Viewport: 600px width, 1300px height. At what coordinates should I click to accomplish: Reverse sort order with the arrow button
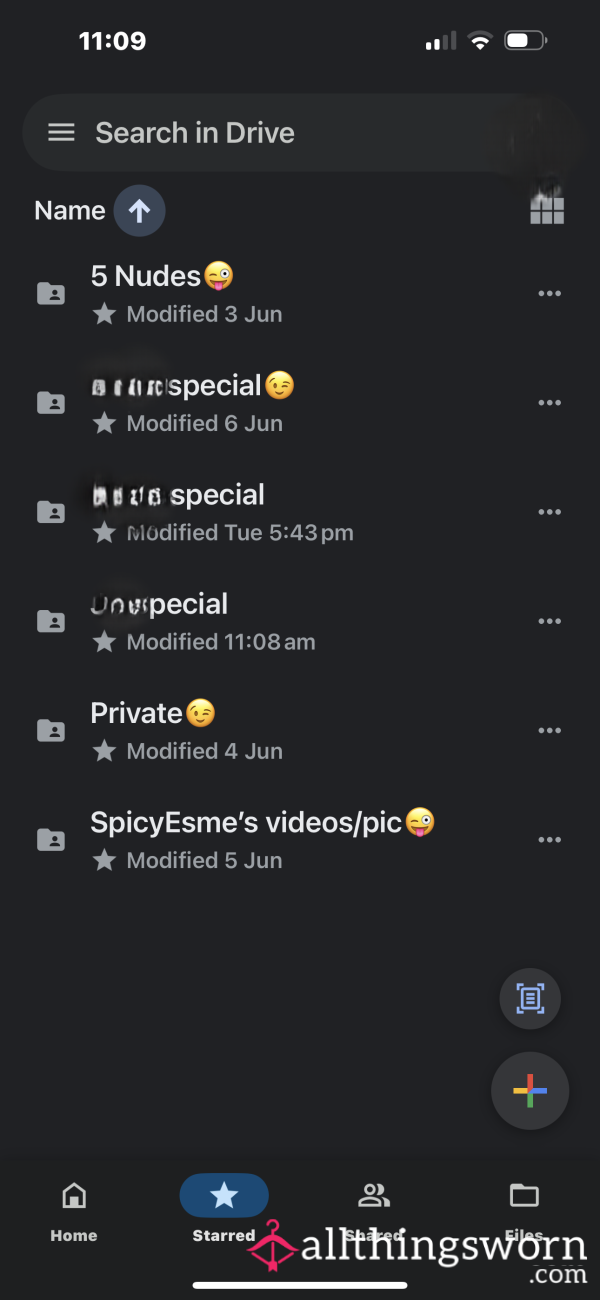click(x=139, y=210)
